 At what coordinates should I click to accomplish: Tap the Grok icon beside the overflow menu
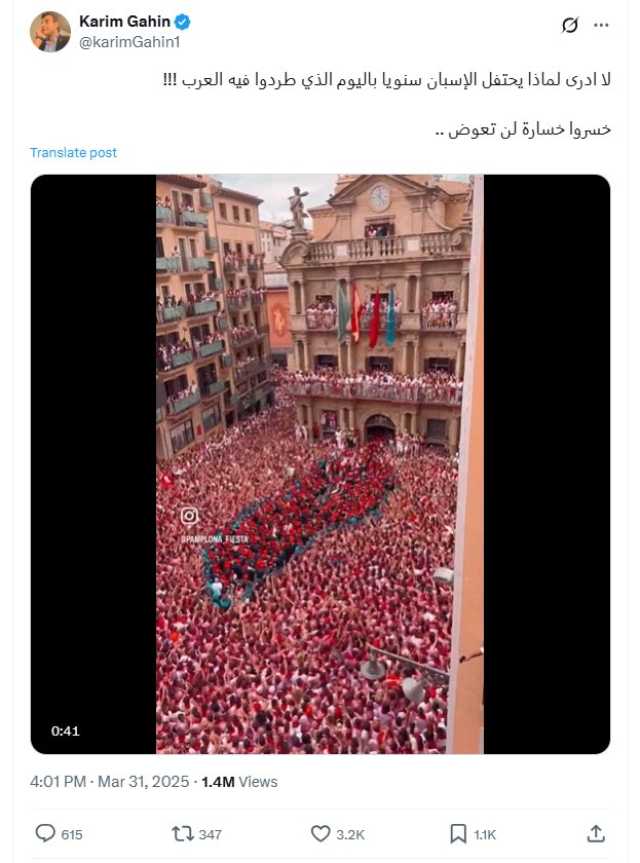569,25
